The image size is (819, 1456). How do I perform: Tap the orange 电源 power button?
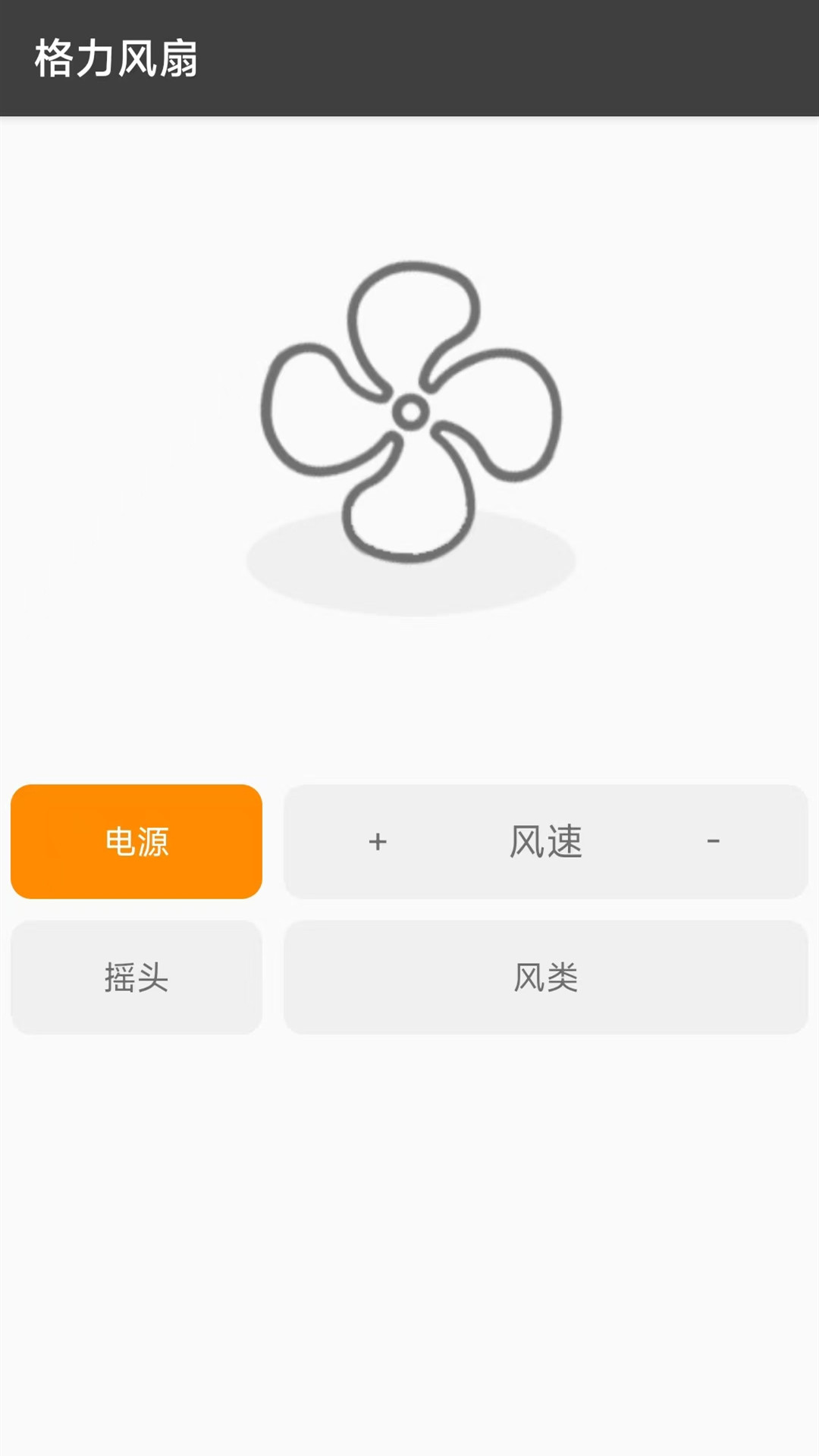(136, 842)
